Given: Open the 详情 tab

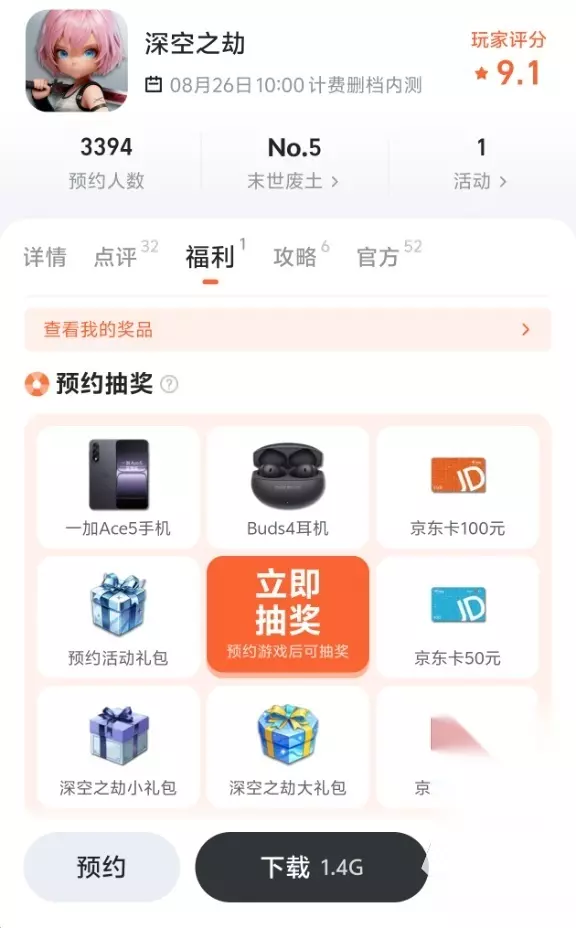Looking at the screenshot, I should 45,257.
